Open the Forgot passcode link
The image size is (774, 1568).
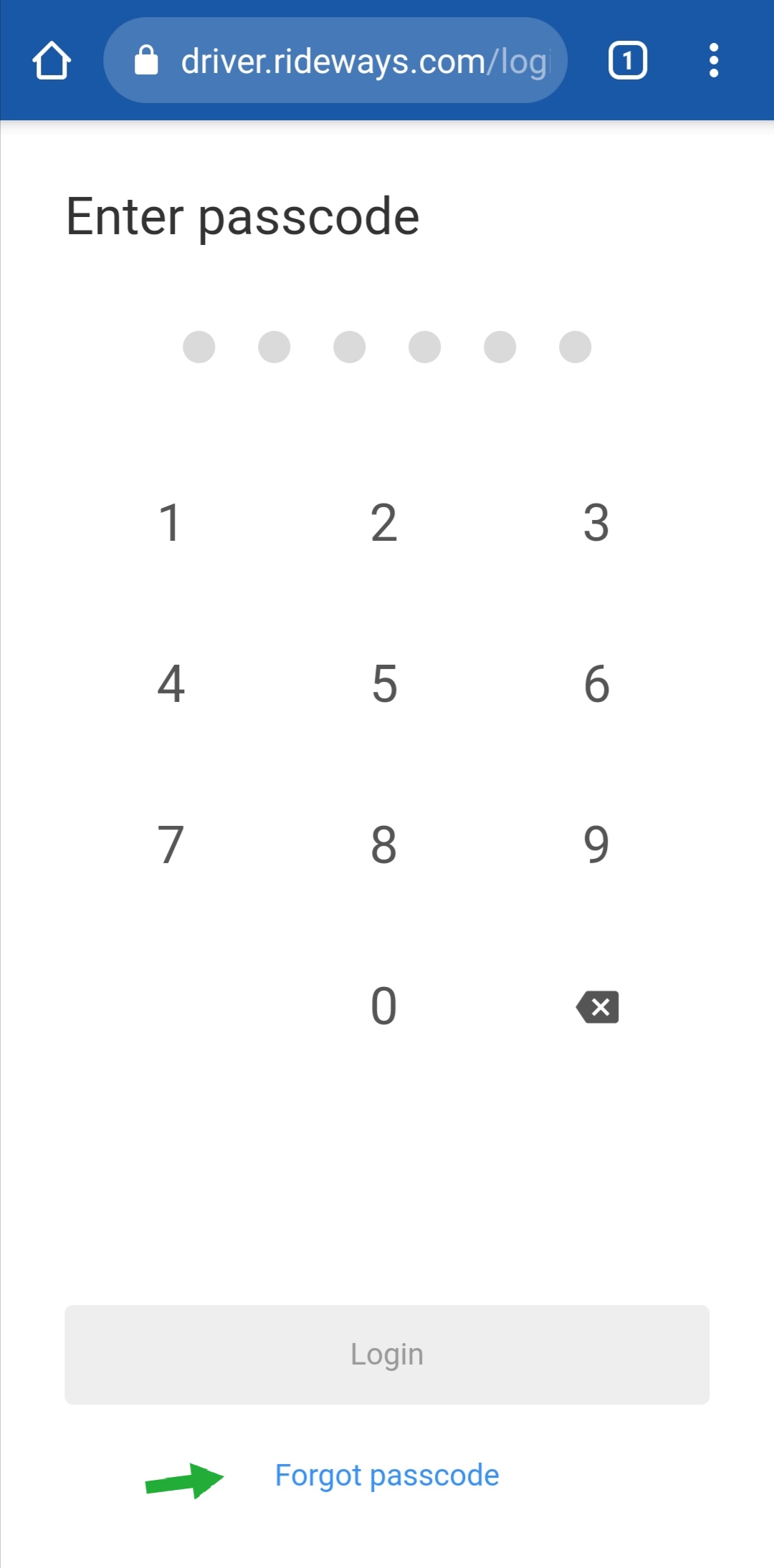pos(387,1476)
